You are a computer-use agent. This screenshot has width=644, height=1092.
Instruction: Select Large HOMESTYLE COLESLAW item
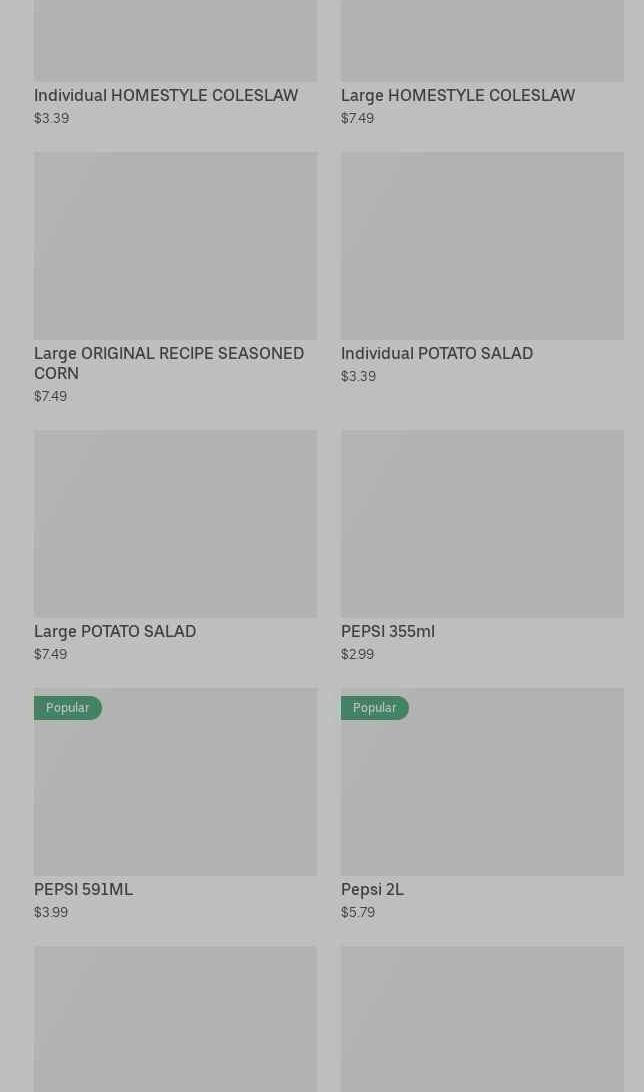457,95
